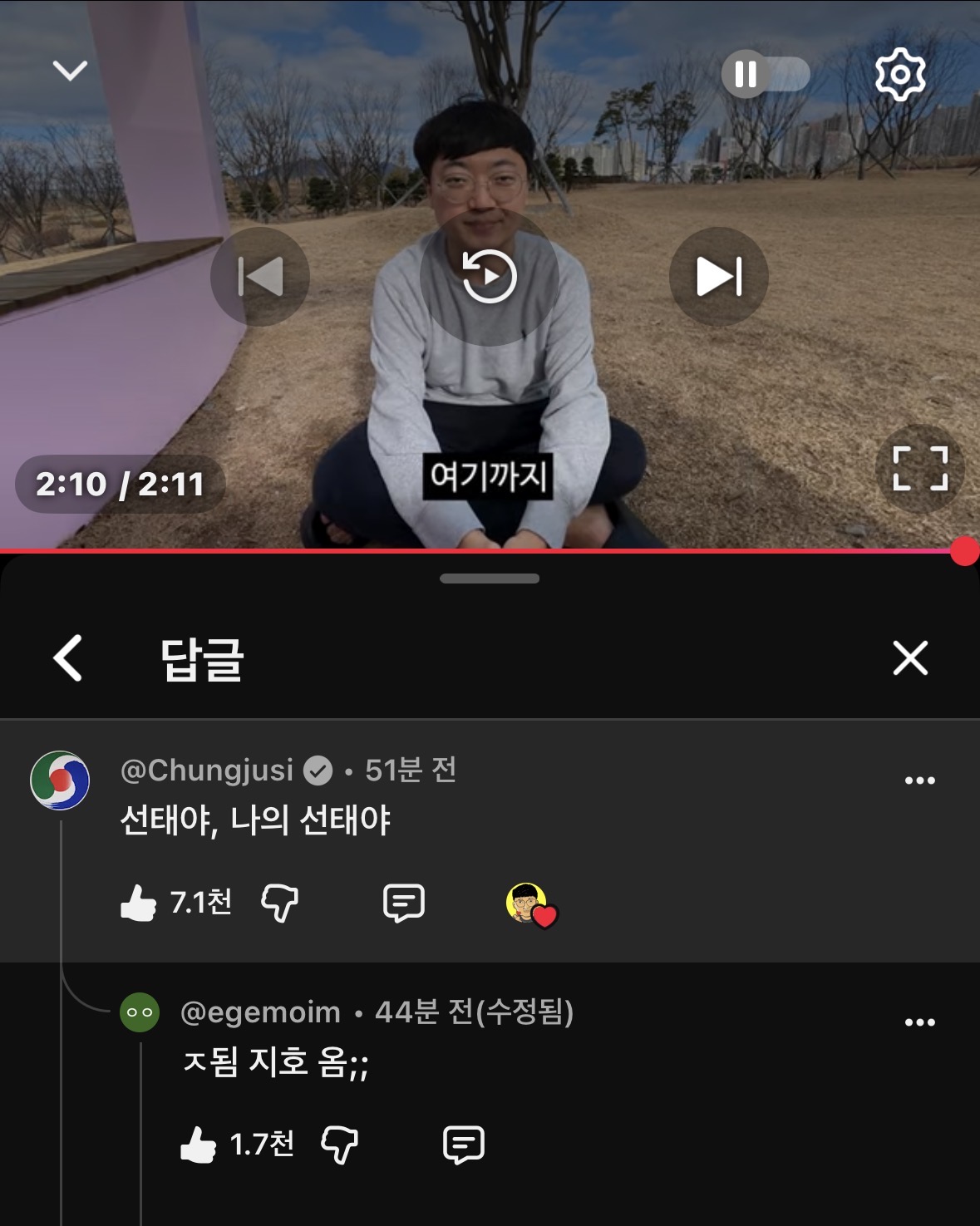Open the @egemoim profile avatar
Screen dimensions: 980x1226
pyautogui.click(x=140, y=1012)
